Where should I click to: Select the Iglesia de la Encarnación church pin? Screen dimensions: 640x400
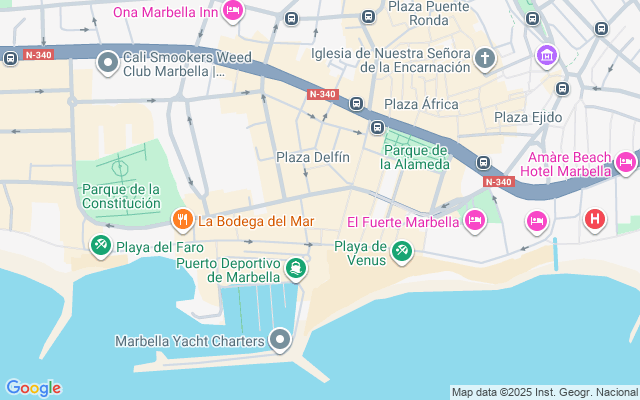tap(485, 59)
